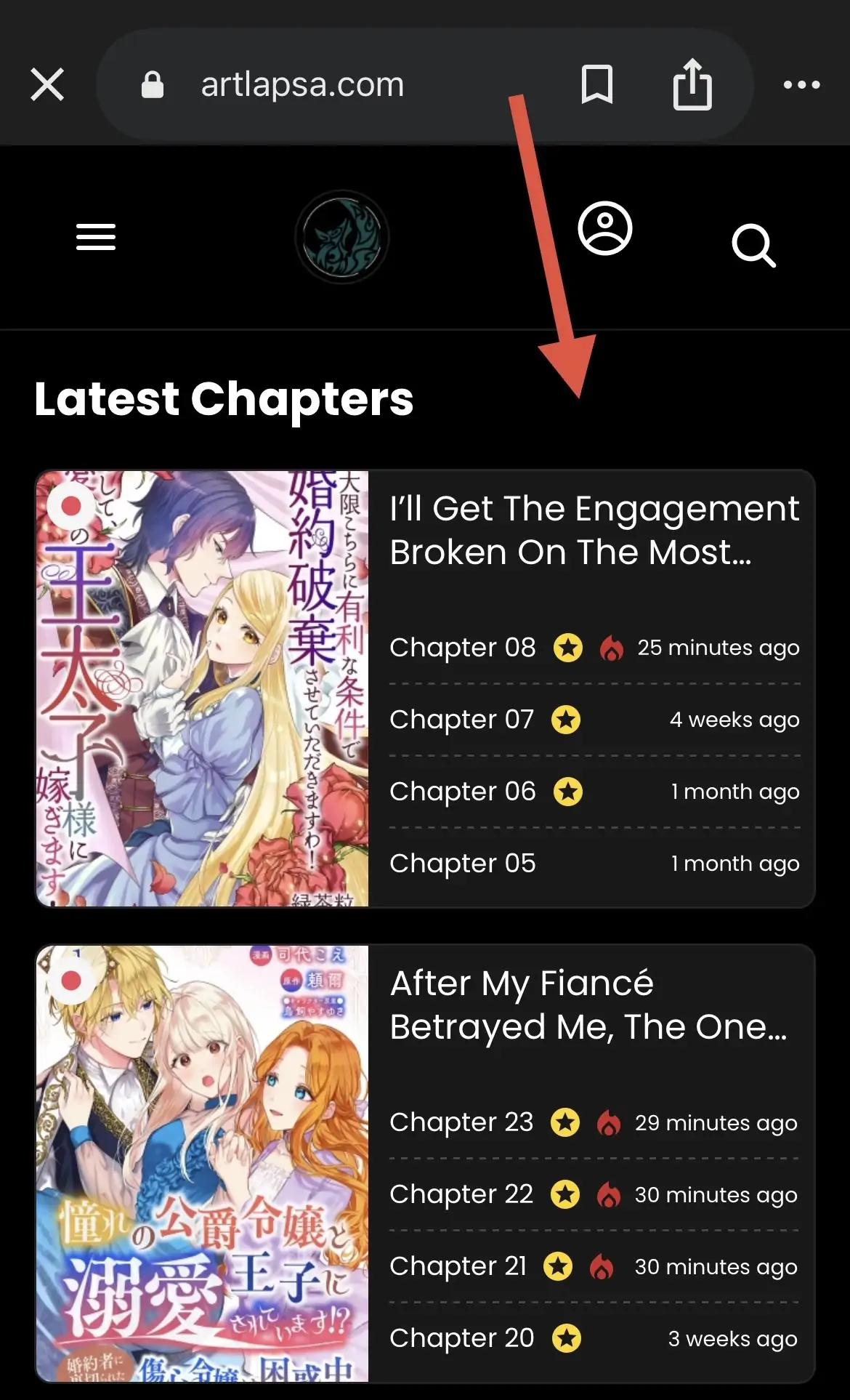
Task: Bookmark the artlapsa.com page
Action: (597, 84)
